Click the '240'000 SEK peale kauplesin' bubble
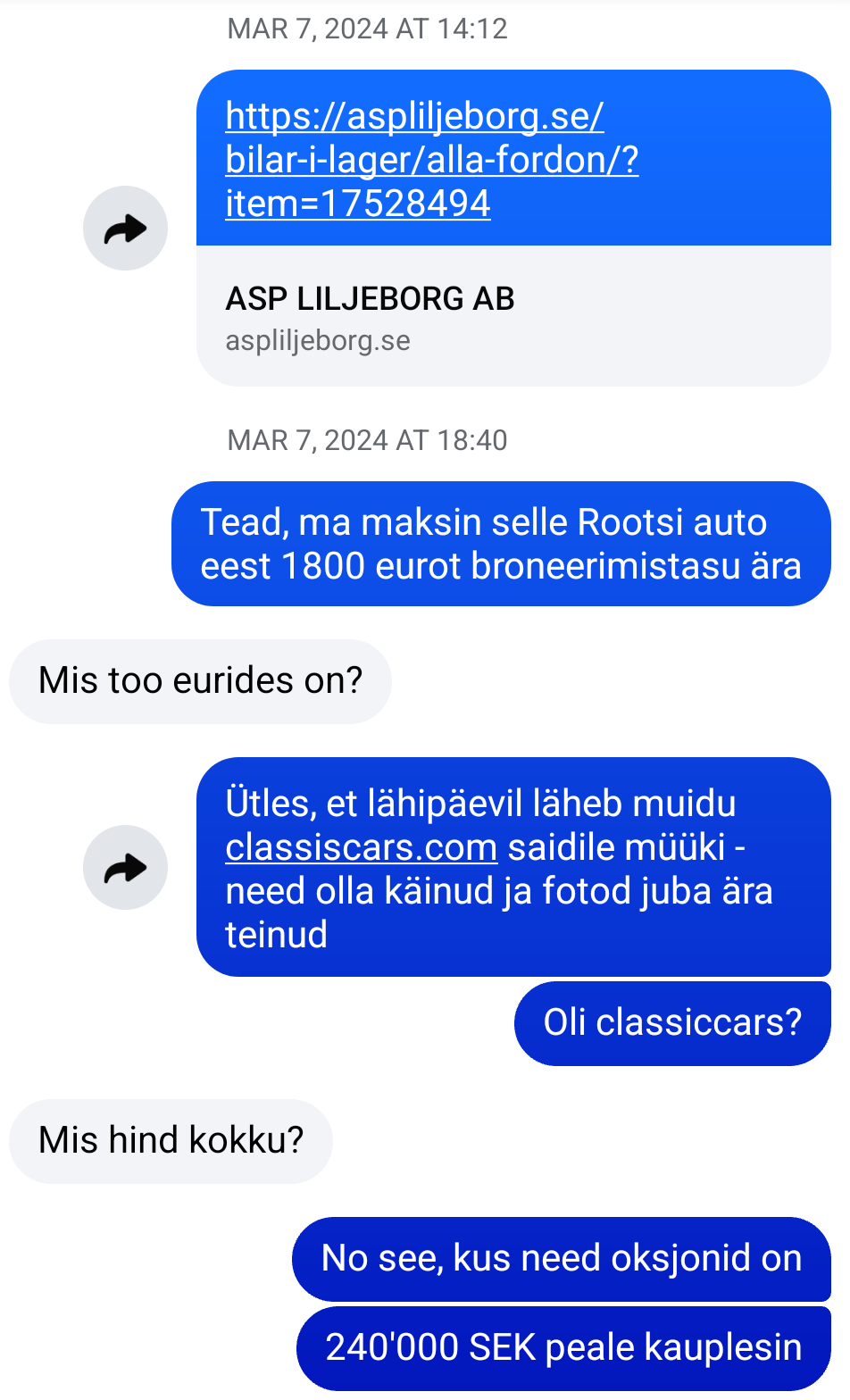Viewport: 850px width, 1400px height. (x=564, y=1347)
